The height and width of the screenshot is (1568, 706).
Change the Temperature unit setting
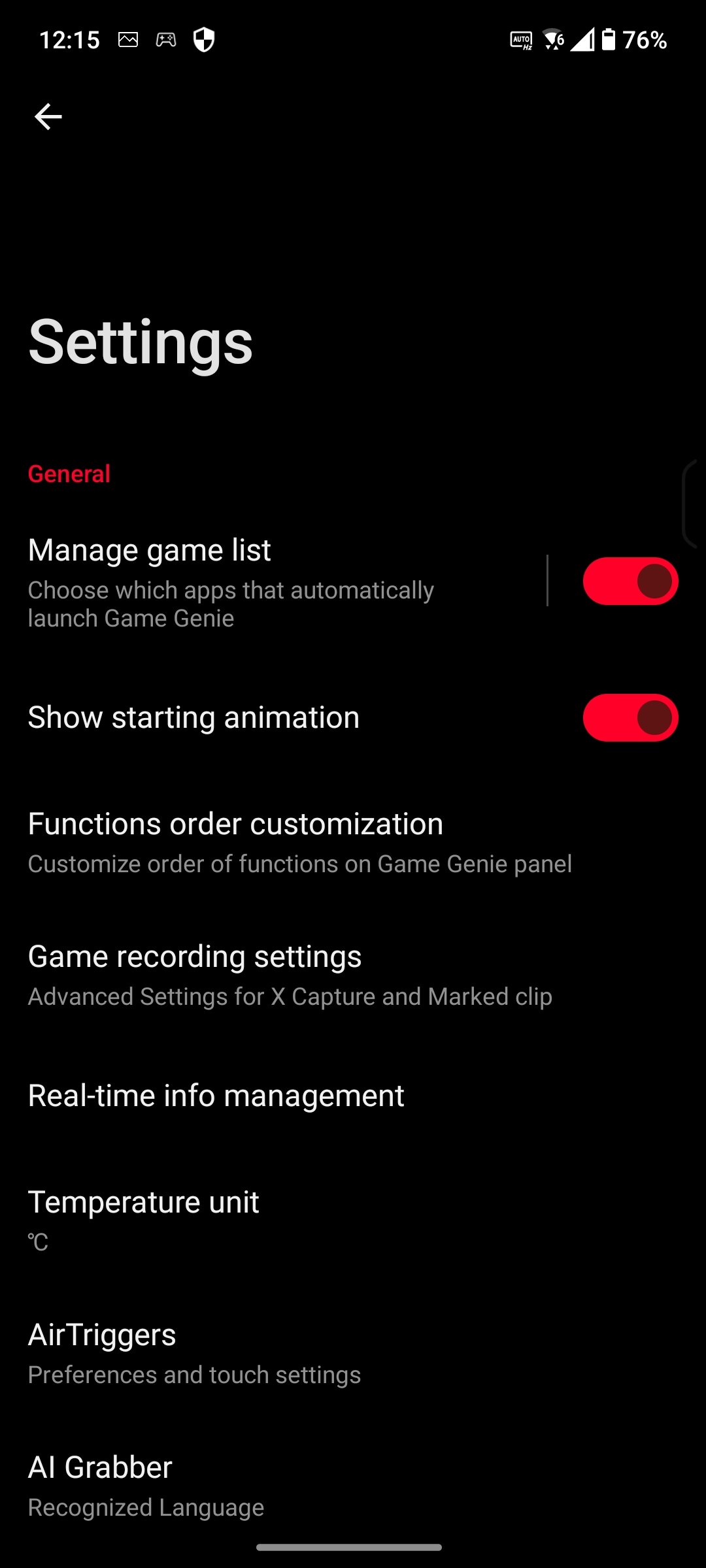(x=353, y=1220)
